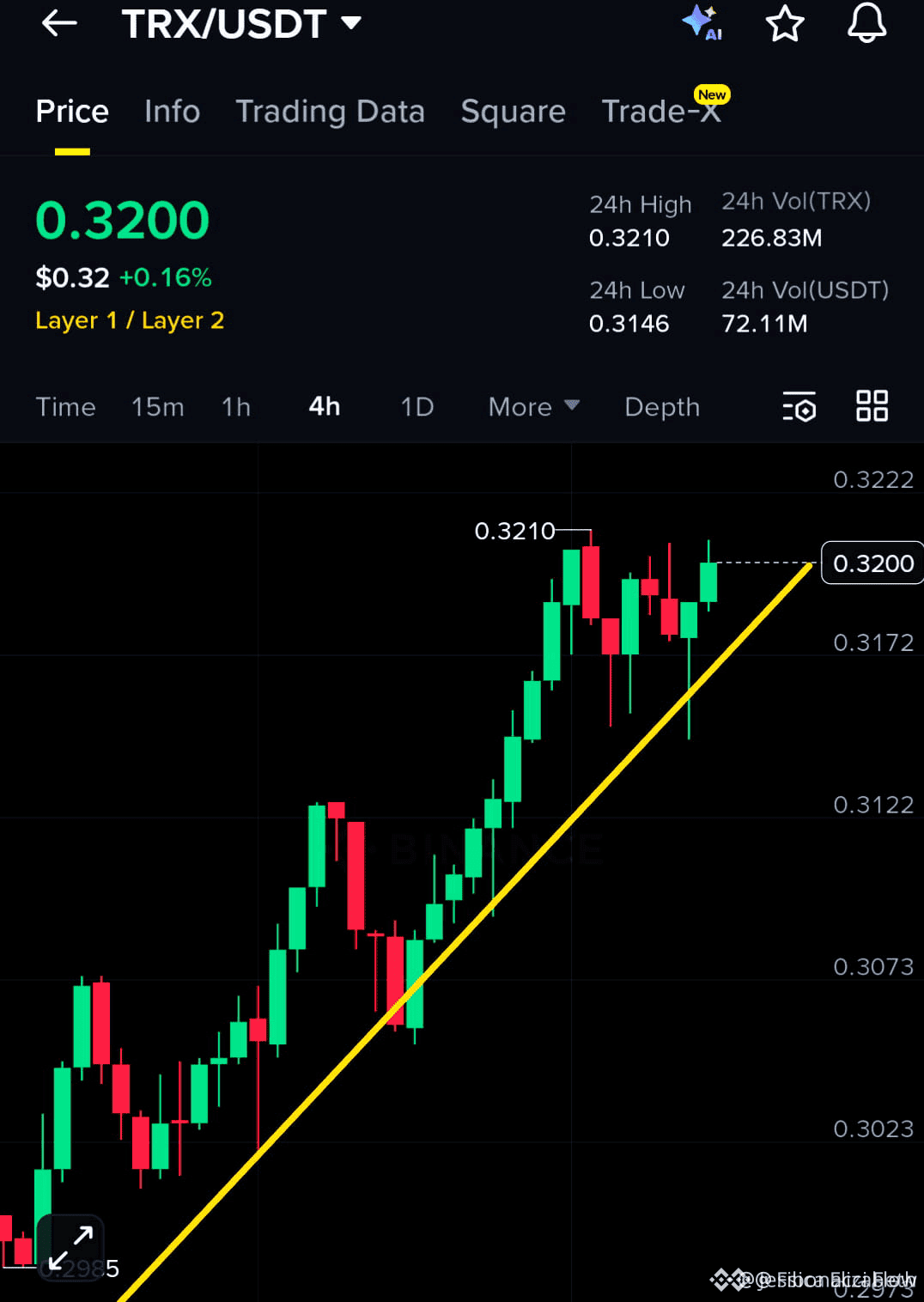
Task: Add TRX/USDT to favorites with star icon
Action: tap(784, 23)
